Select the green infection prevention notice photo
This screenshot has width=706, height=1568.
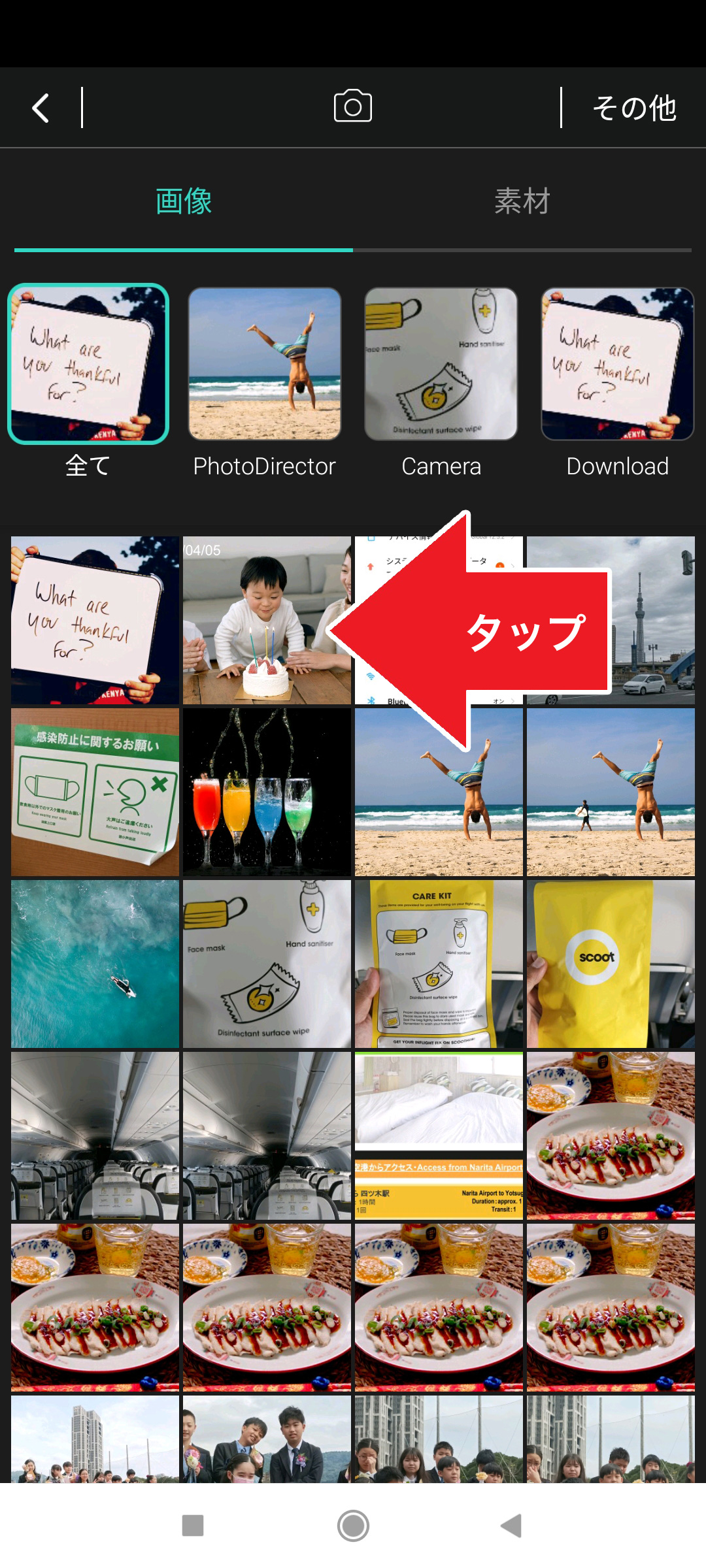click(95, 792)
